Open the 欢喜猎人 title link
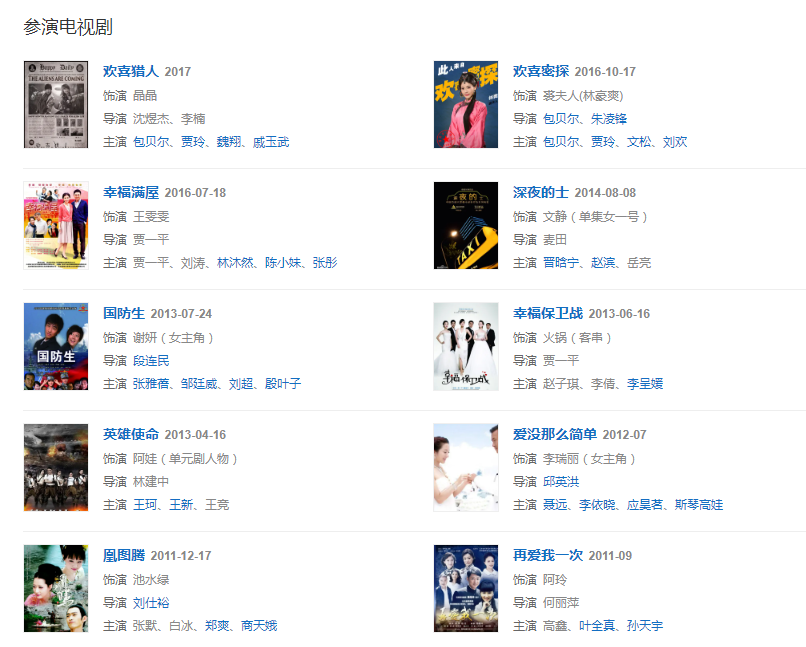 131,71
